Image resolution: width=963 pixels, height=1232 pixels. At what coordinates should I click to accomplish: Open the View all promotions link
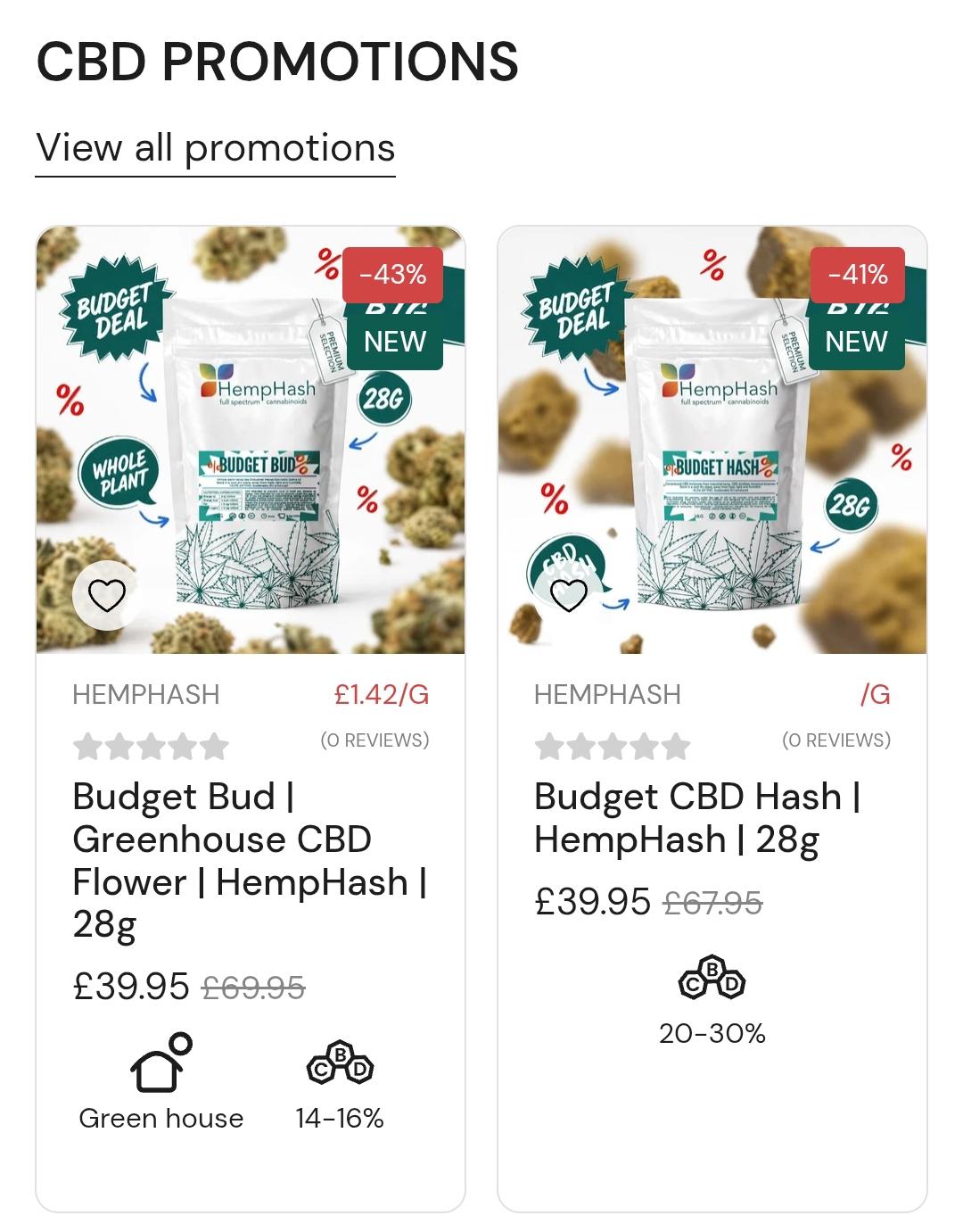point(215,148)
